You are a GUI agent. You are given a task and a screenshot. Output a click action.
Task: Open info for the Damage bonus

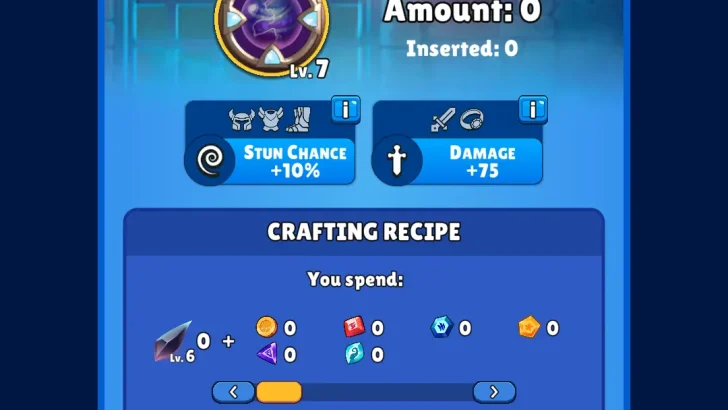click(x=532, y=109)
